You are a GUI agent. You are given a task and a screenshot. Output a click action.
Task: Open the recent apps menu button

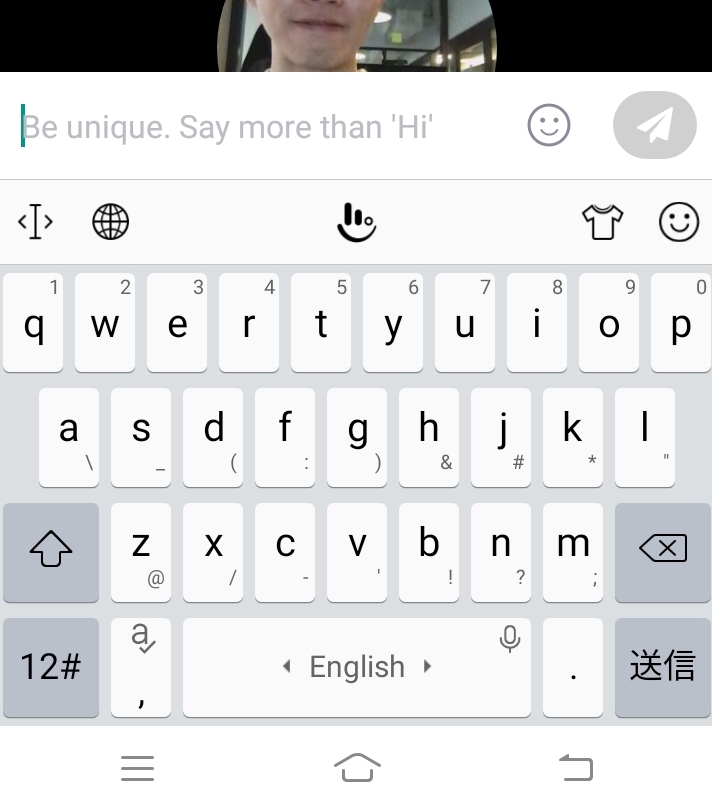(137, 768)
